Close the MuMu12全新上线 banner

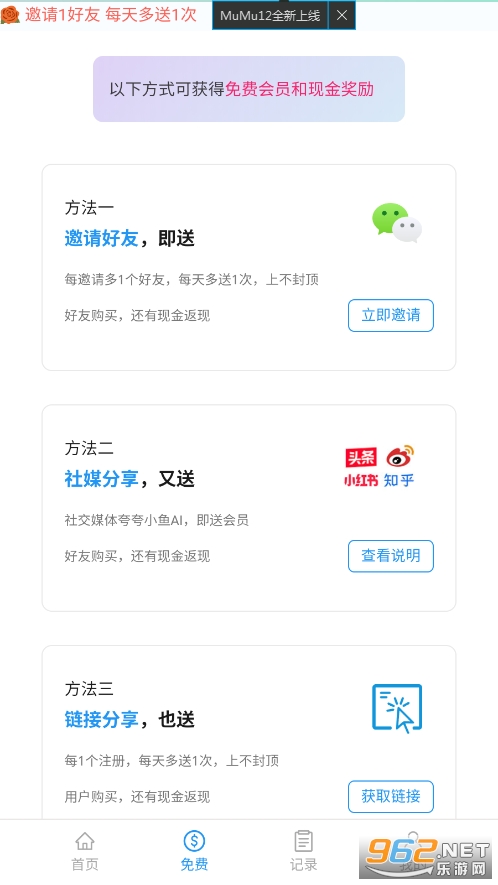[342, 15]
